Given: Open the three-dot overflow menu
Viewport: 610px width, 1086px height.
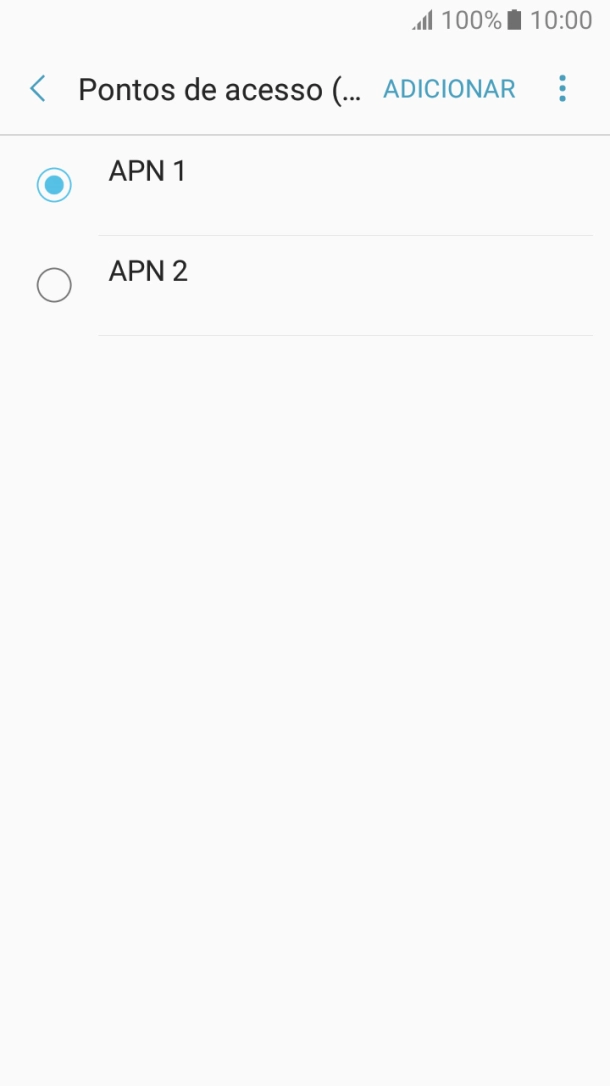Looking at the screenshot, I should [562, 89].
